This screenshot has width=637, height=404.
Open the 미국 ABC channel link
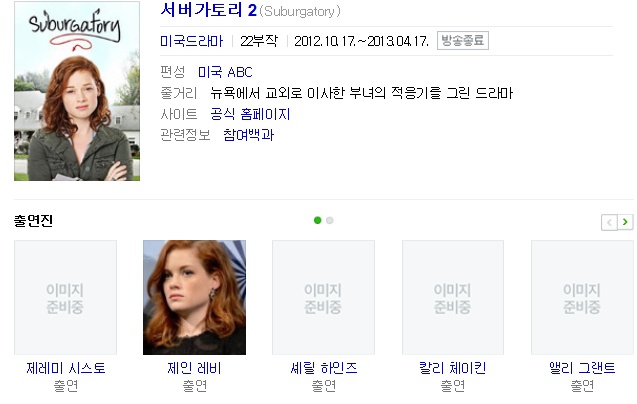pos(225,72)
